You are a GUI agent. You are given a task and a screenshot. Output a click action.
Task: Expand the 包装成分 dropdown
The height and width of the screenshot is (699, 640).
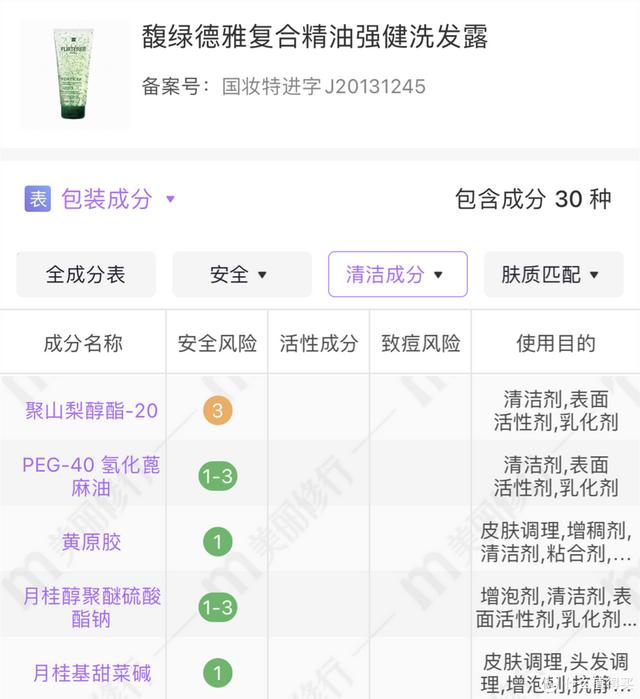[106, 199]
